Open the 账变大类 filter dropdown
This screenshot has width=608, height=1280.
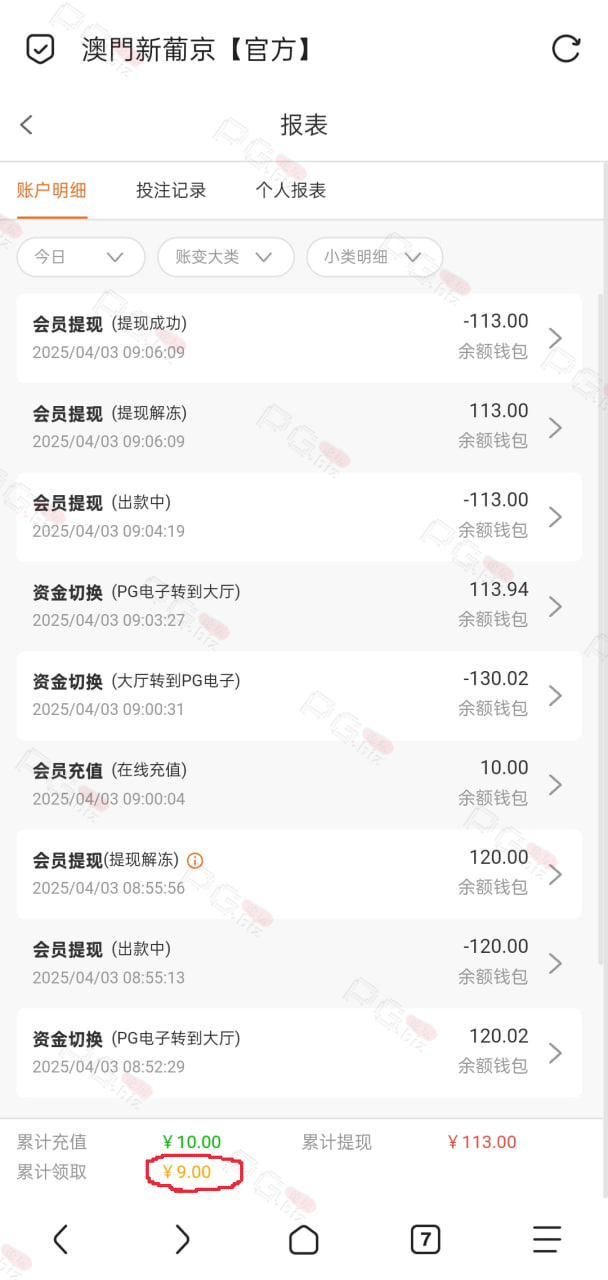coord(226,257)
